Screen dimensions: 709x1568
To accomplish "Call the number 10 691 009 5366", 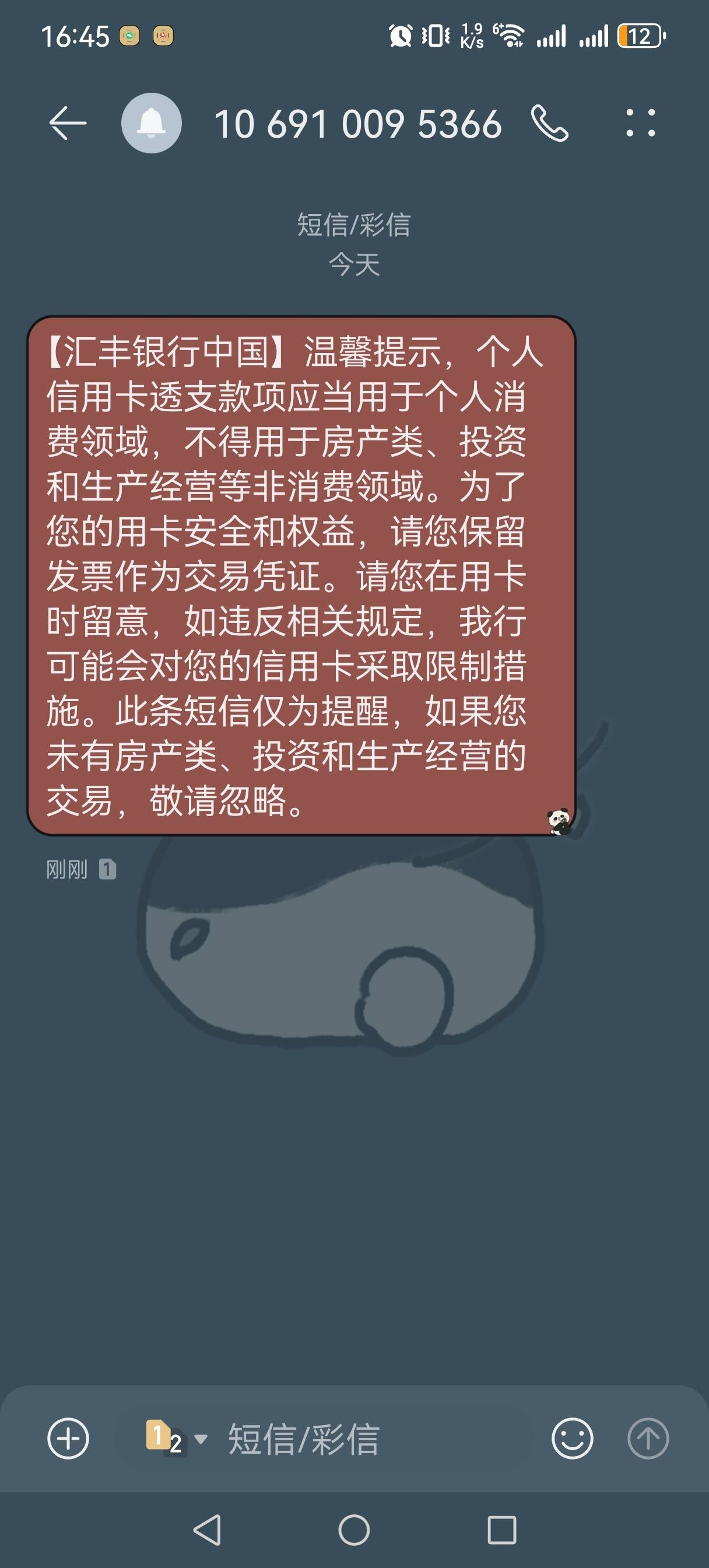I will pyautogui.click(x=550, y=123).
